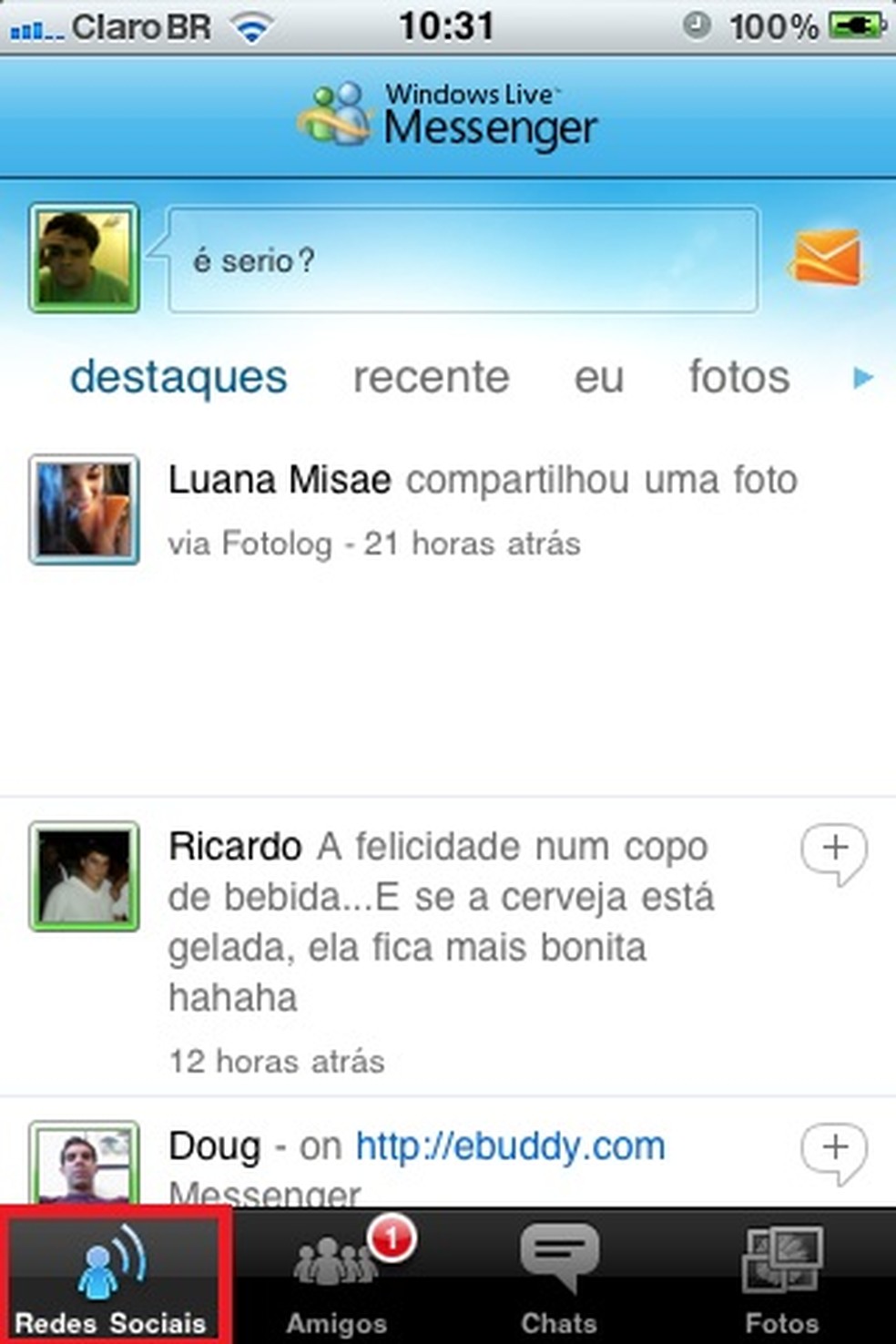896x1344 pixels.
Task: Switch to the recente tab
Action: pos(431,377)
